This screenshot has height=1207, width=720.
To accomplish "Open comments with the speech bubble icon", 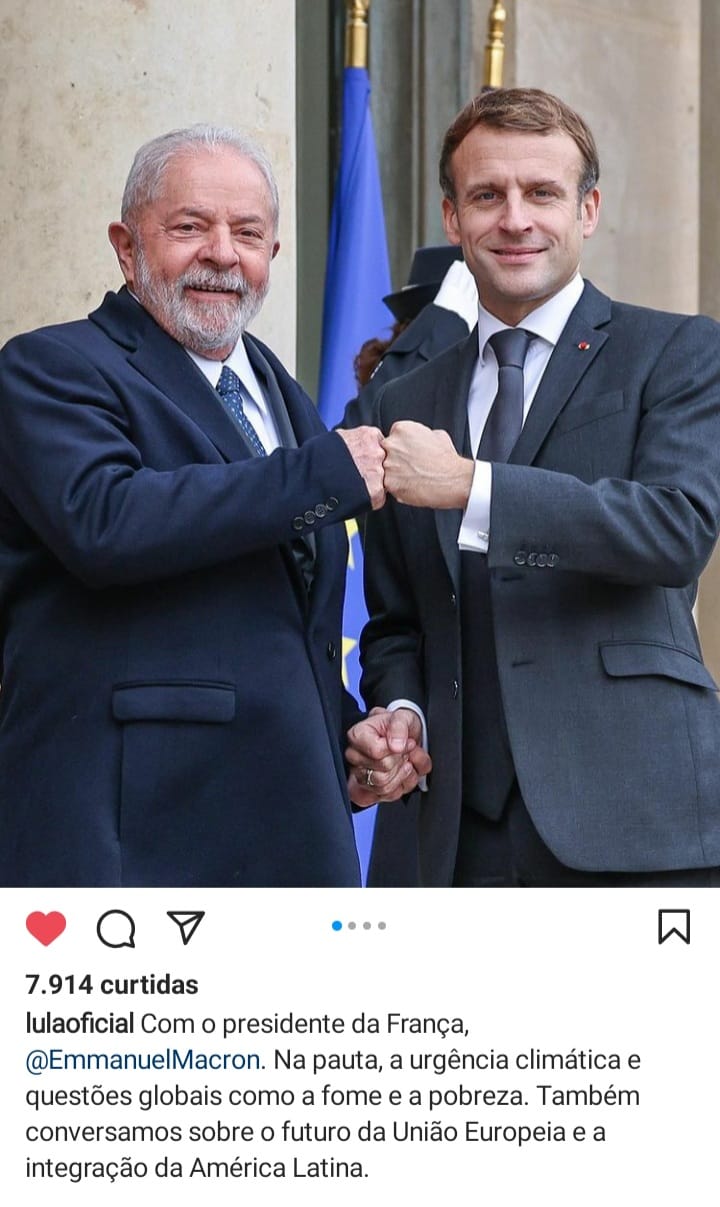I will (x=116, y=929).
